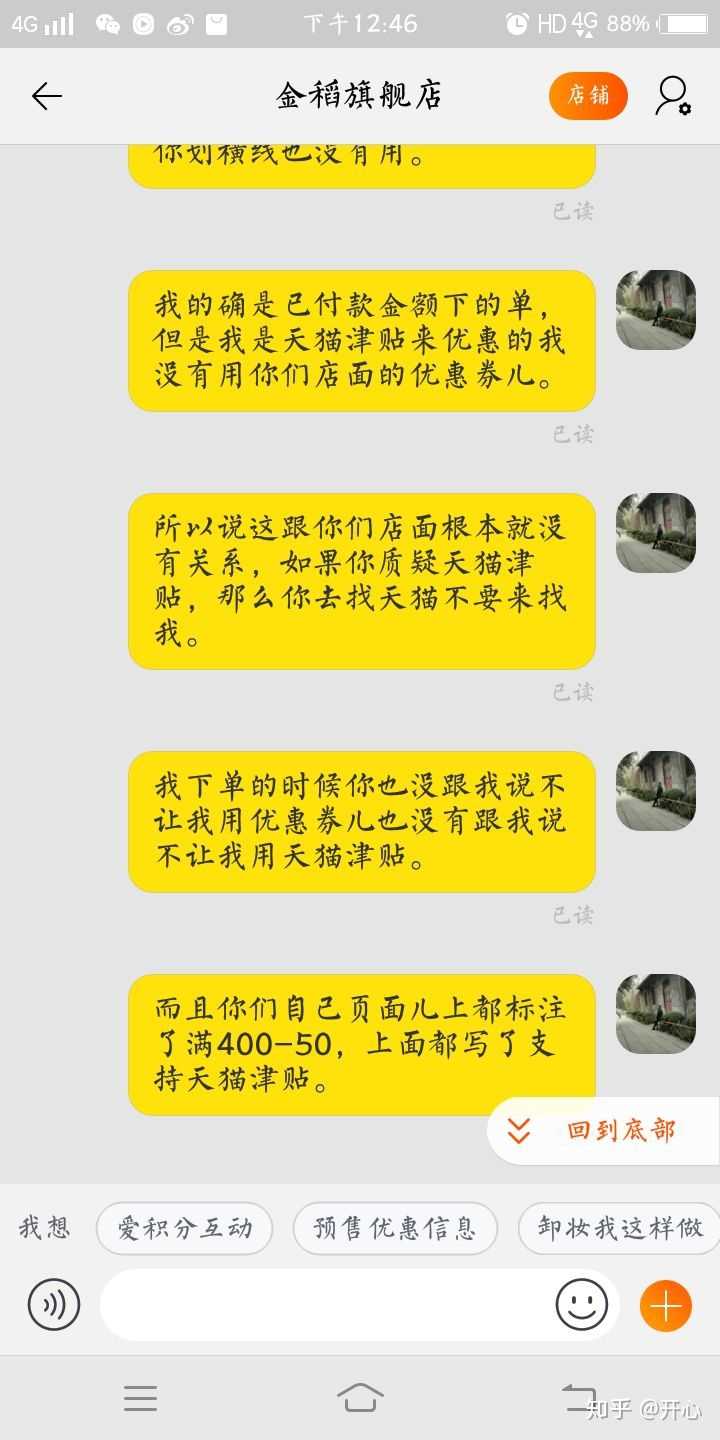Go back using the top-left arrow
Screen dimensions: 720x1440
point(46,96)
